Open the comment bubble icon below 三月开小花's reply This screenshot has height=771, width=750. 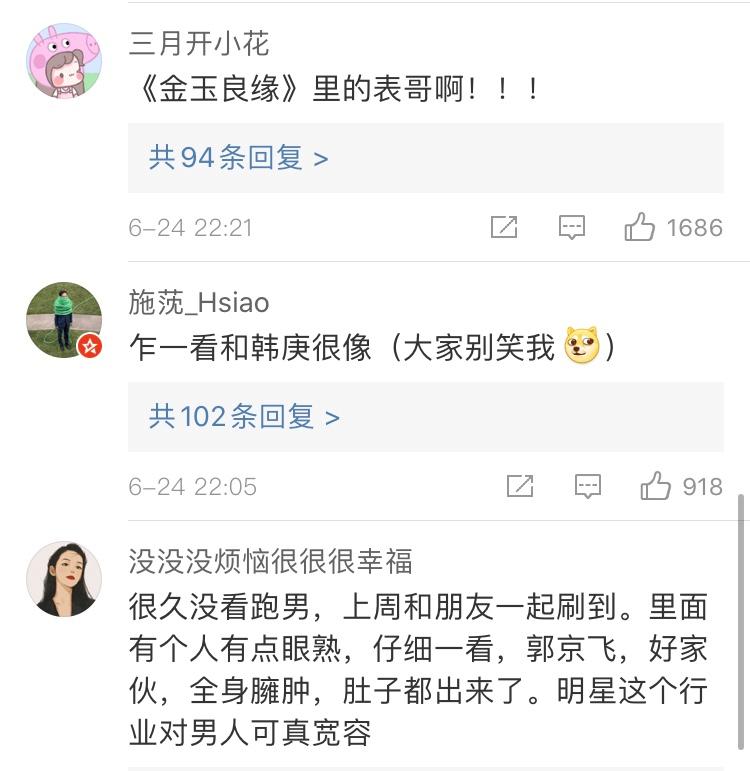(x=570, y=227)
